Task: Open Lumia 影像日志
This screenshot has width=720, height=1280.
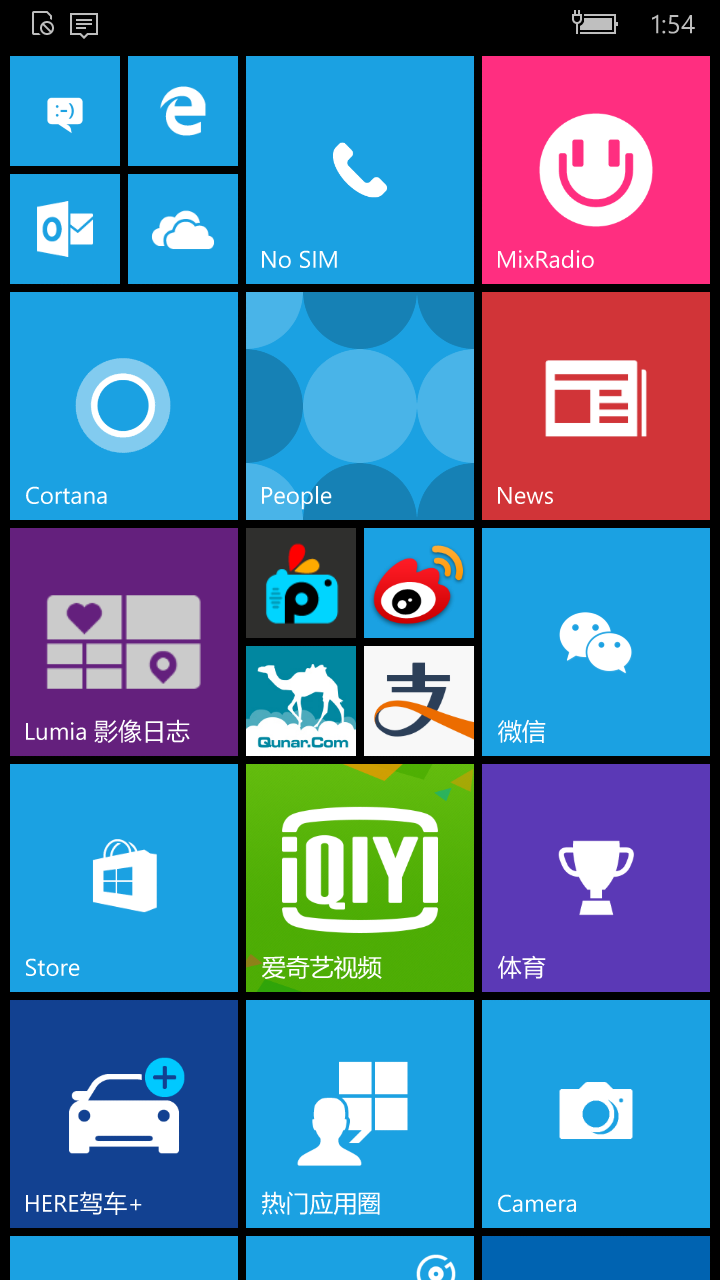Action: 124,642
